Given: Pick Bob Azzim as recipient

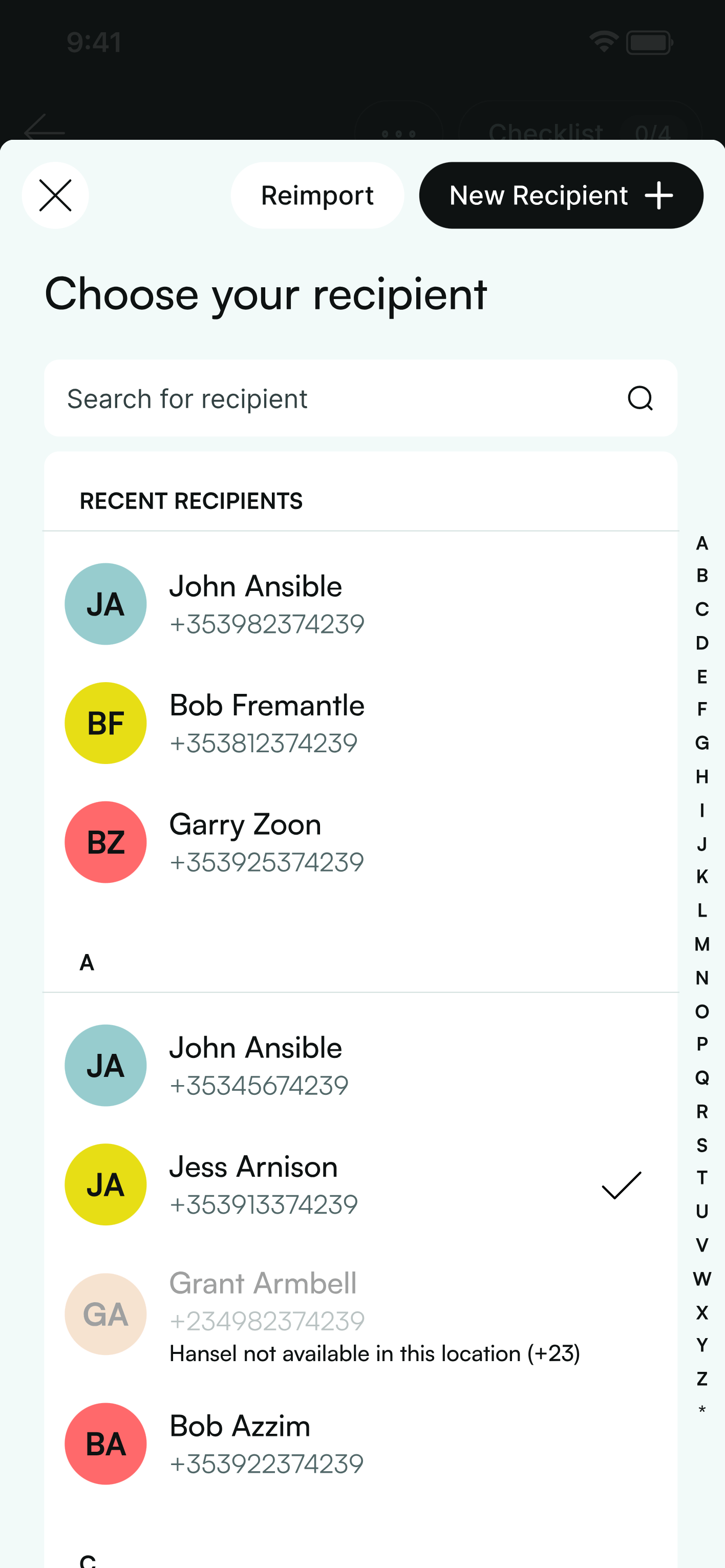Looking at the screenshot, I should coord(360,1444).
